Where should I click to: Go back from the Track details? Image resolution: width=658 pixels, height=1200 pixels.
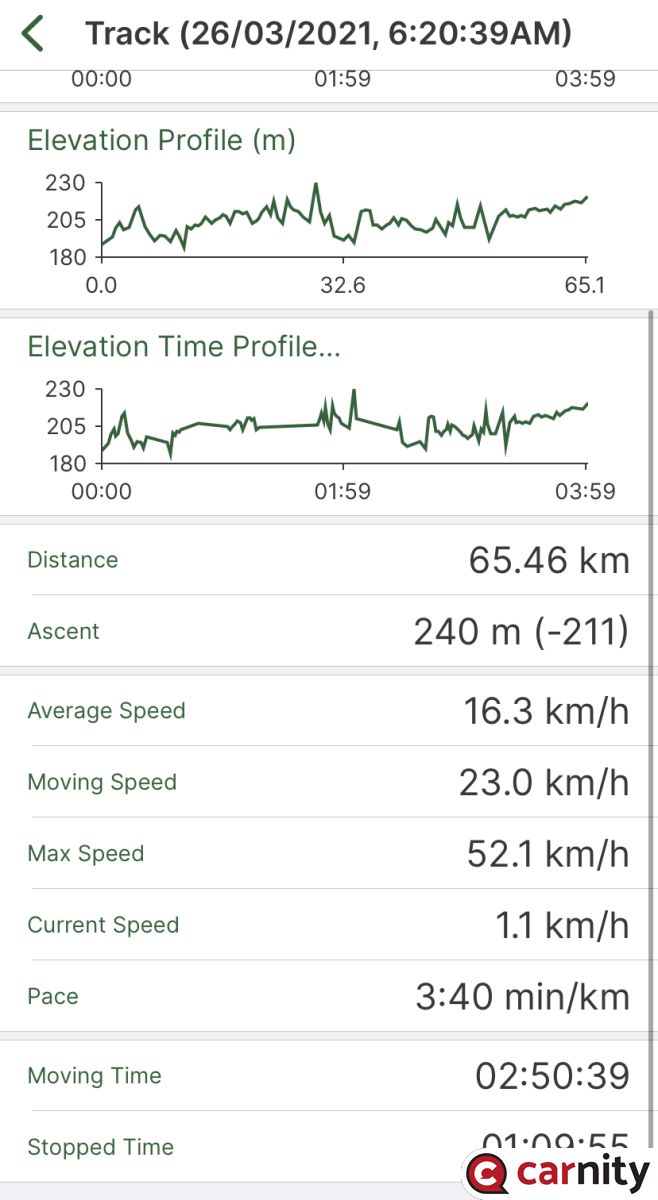[33, 34]
